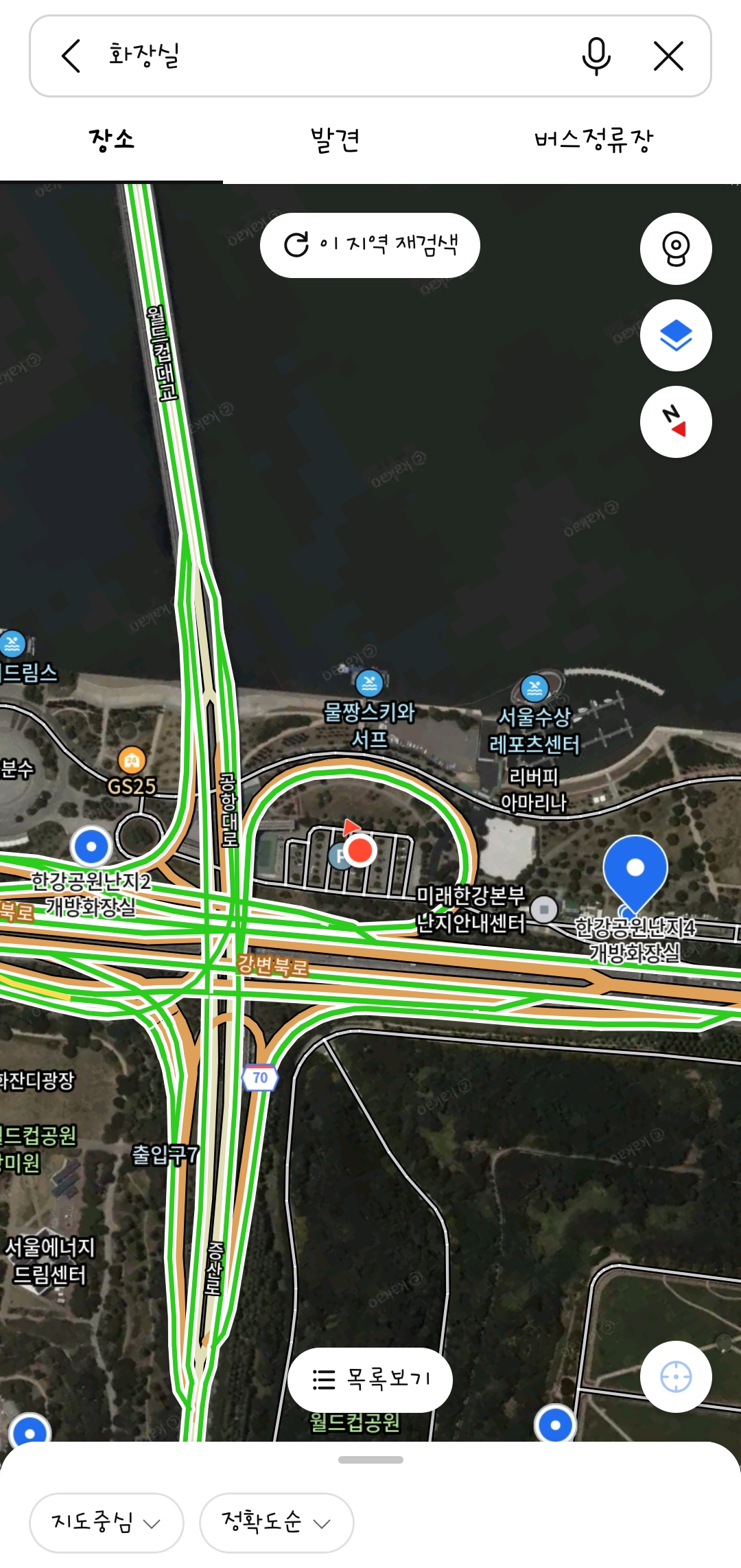Tap the 화장실 search field
Viewport: 741px width, 1568px height.
click(x=329, y=56)
